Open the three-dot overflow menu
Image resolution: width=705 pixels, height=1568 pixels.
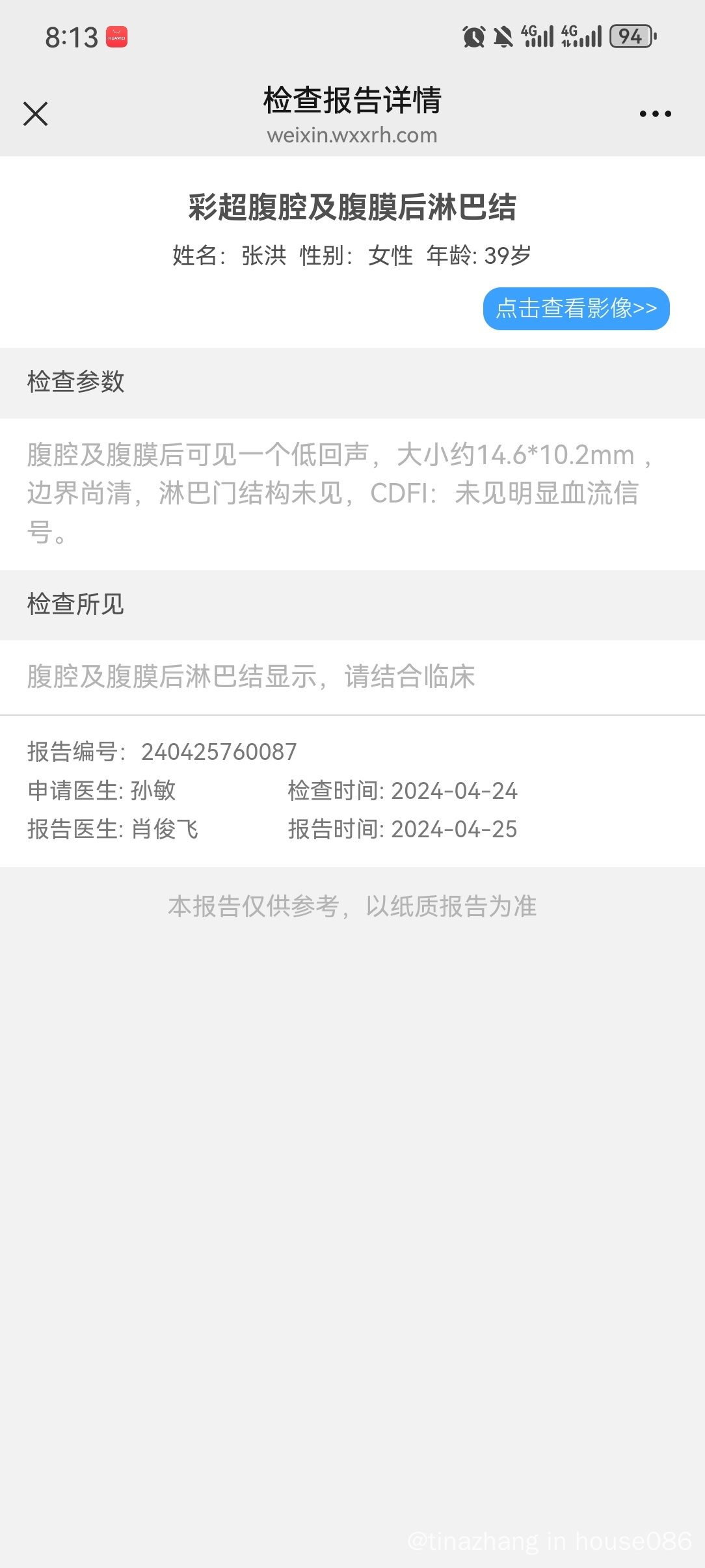click(x=655, y=114)
